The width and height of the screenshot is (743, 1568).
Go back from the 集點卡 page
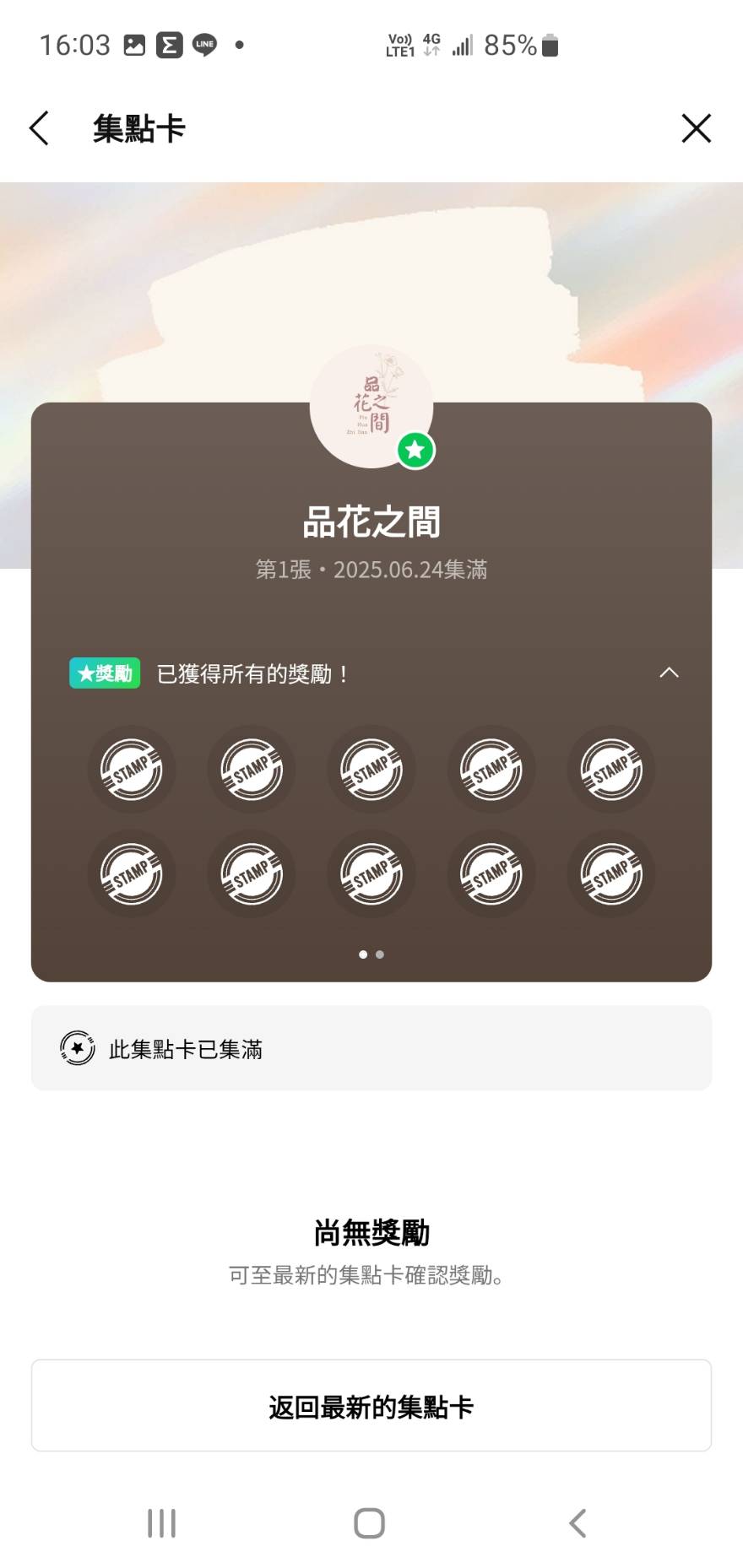click(39, 128)
